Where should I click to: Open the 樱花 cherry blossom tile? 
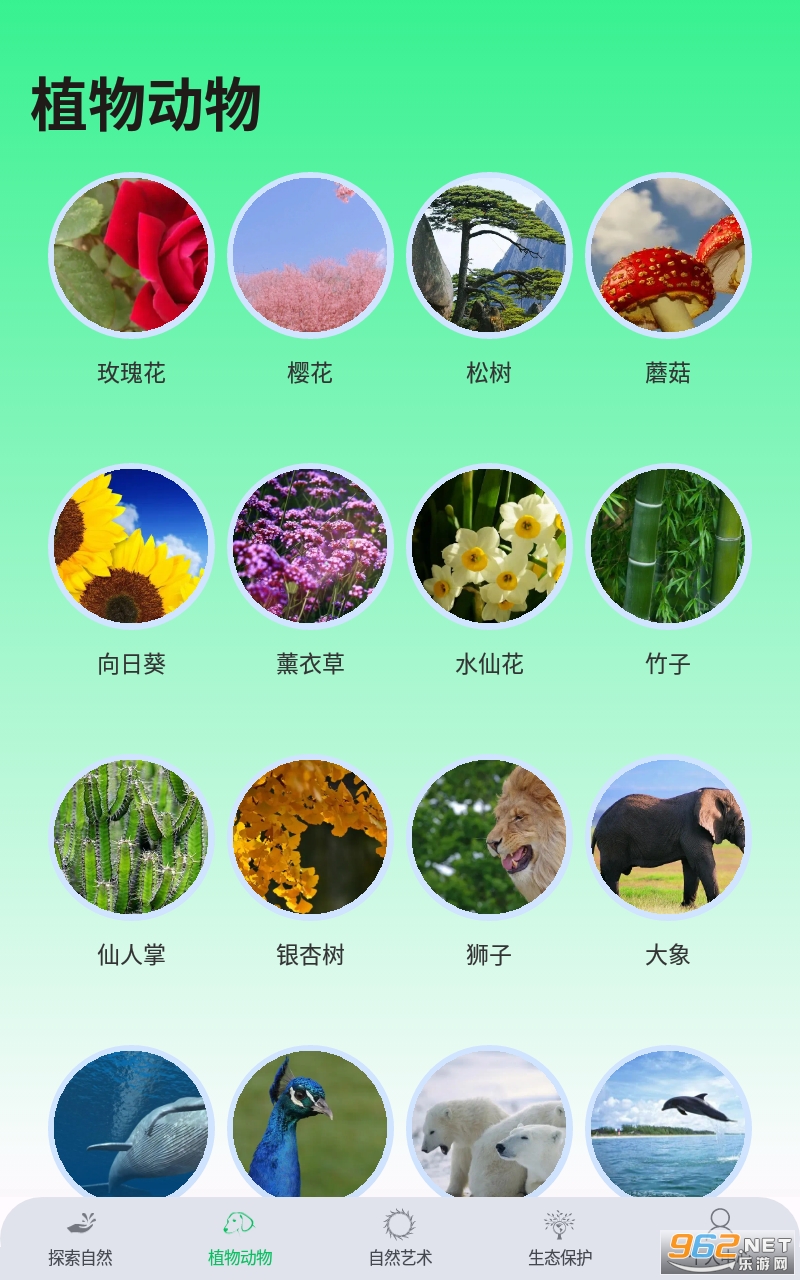pos(310,255)
